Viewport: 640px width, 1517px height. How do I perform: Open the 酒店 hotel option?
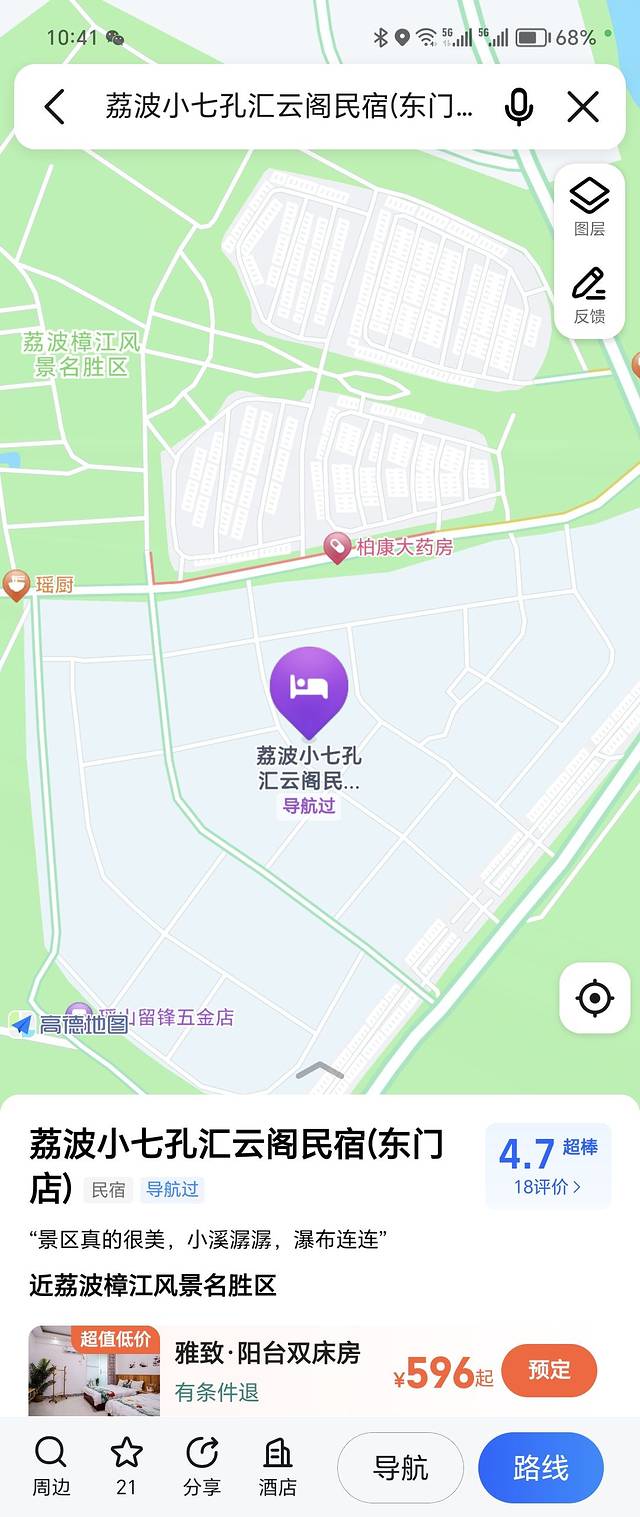click(278, 1465)
